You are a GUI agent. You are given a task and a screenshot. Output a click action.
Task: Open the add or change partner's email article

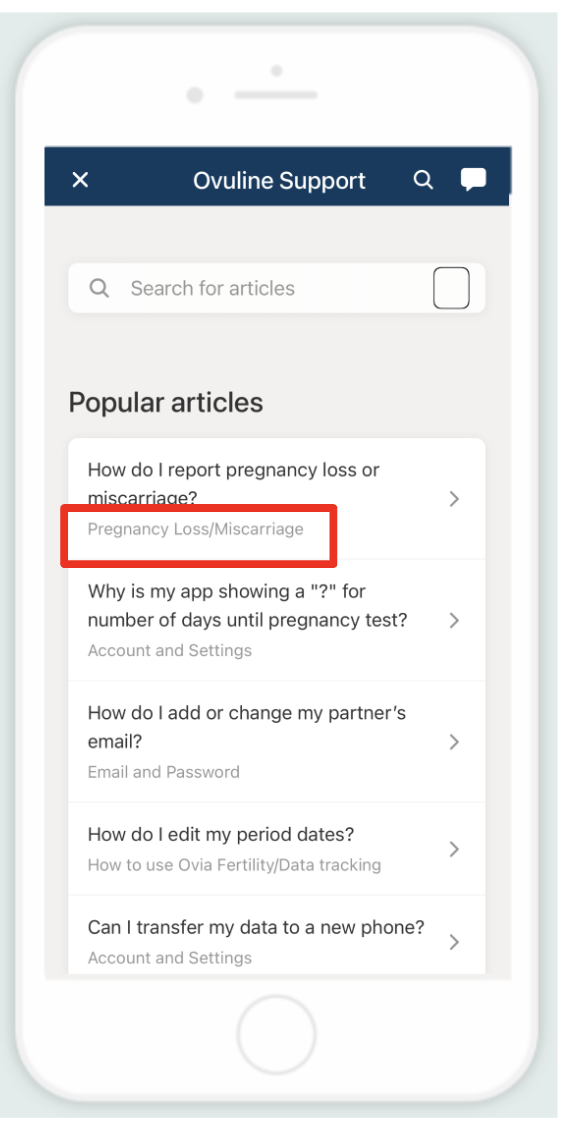277,742
